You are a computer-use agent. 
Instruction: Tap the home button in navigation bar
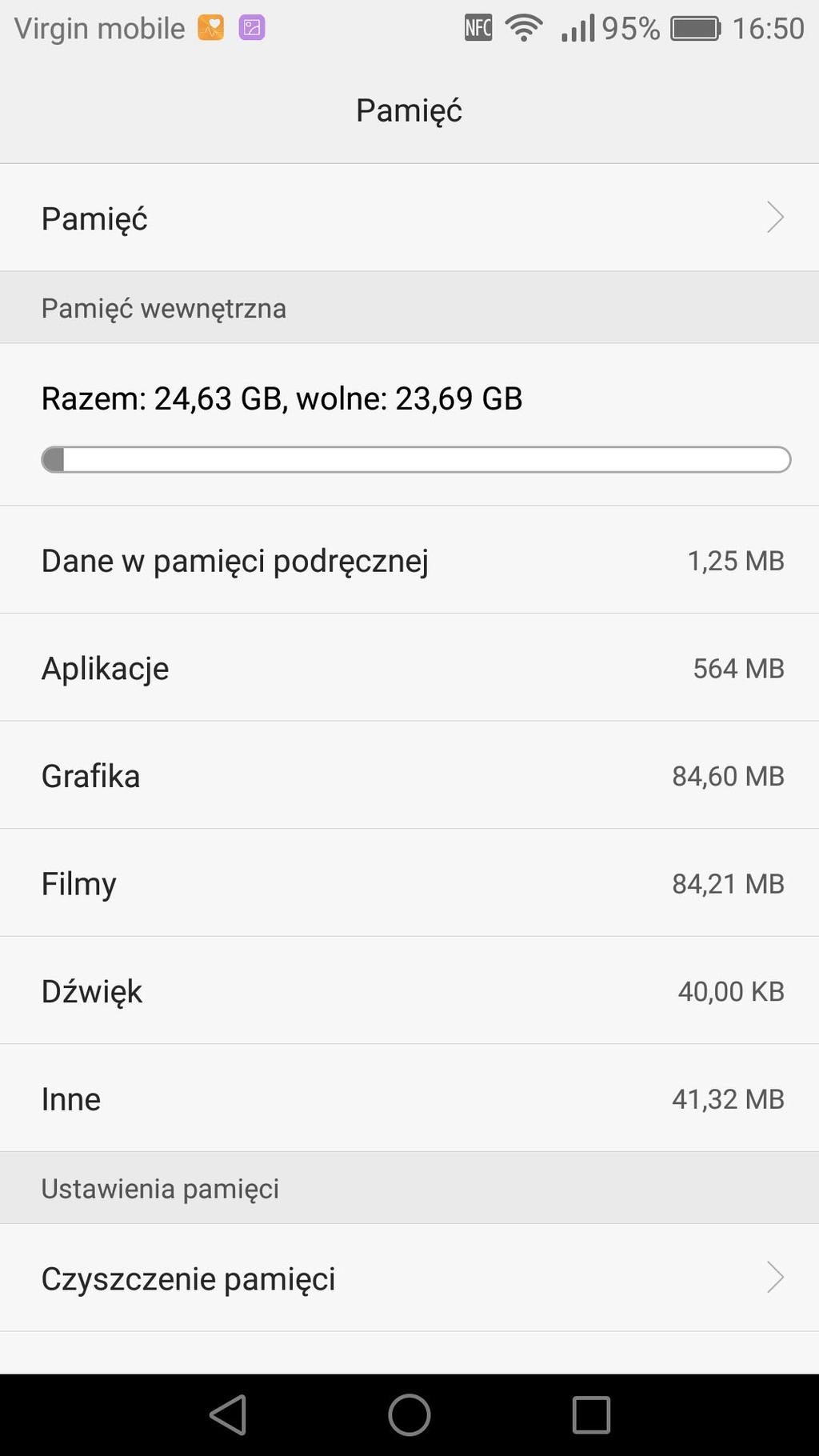point(409,1414)
